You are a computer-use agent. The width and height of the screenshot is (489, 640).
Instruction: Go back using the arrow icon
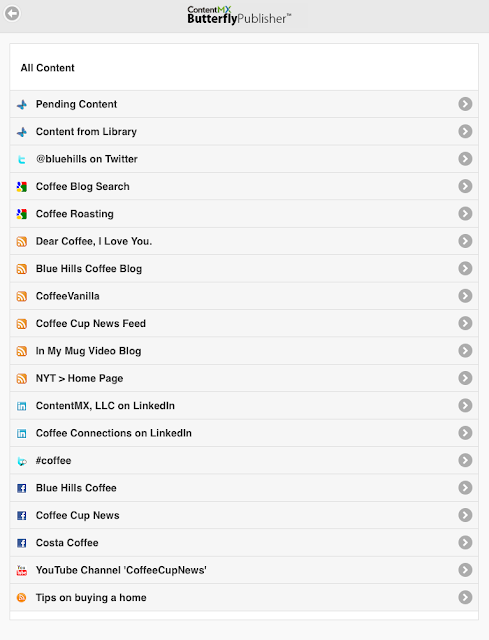[x=12, y=13]
